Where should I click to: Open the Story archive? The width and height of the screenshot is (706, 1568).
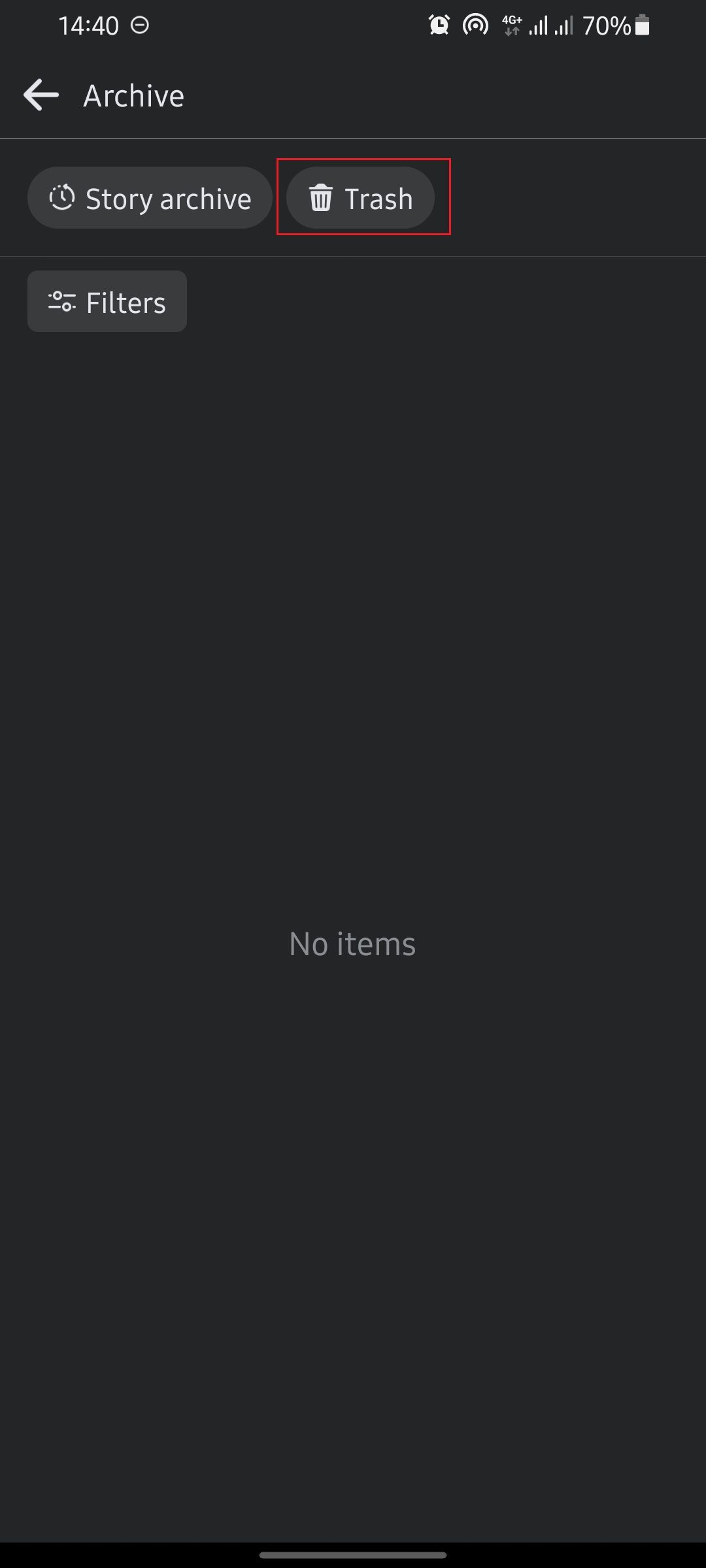click(149, 197)
